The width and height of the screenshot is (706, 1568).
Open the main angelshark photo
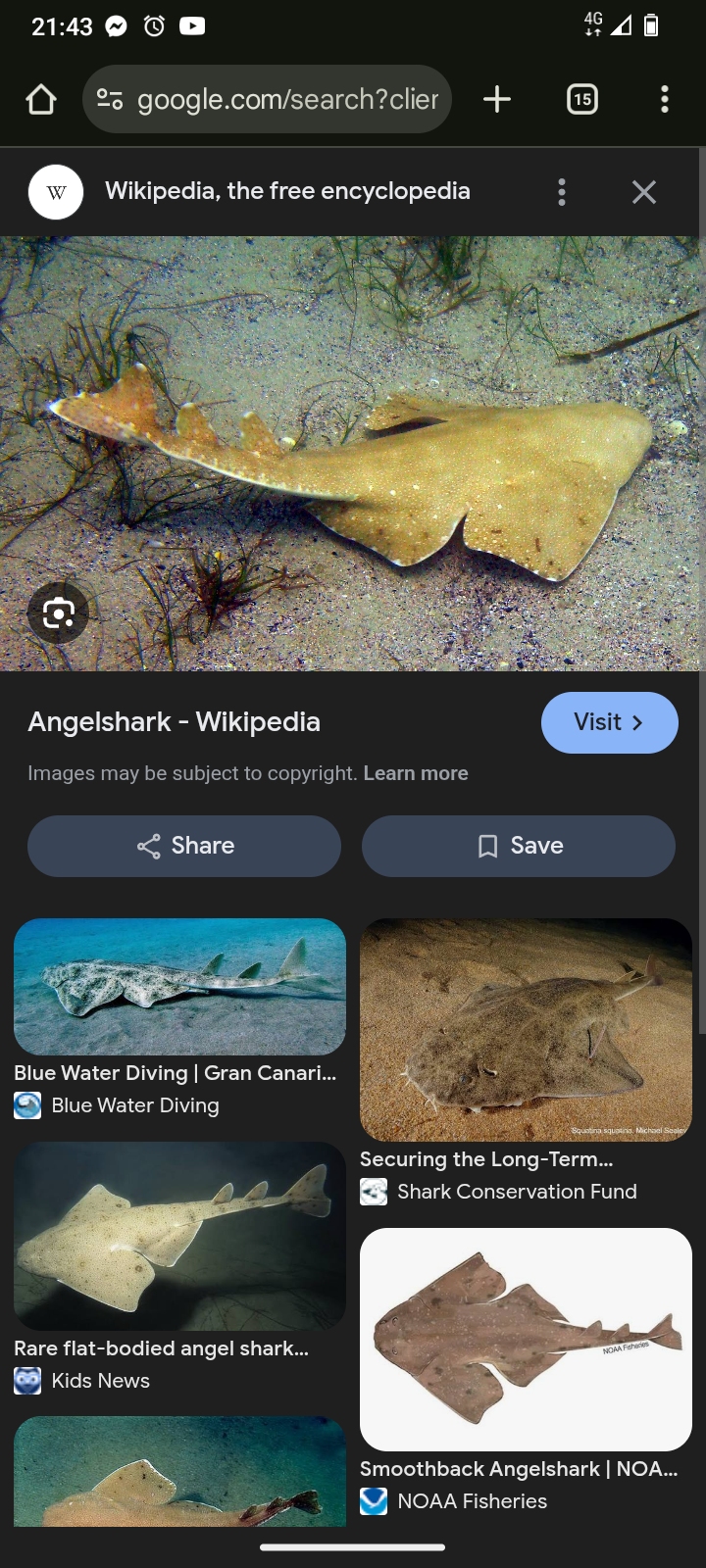[353, 453]
